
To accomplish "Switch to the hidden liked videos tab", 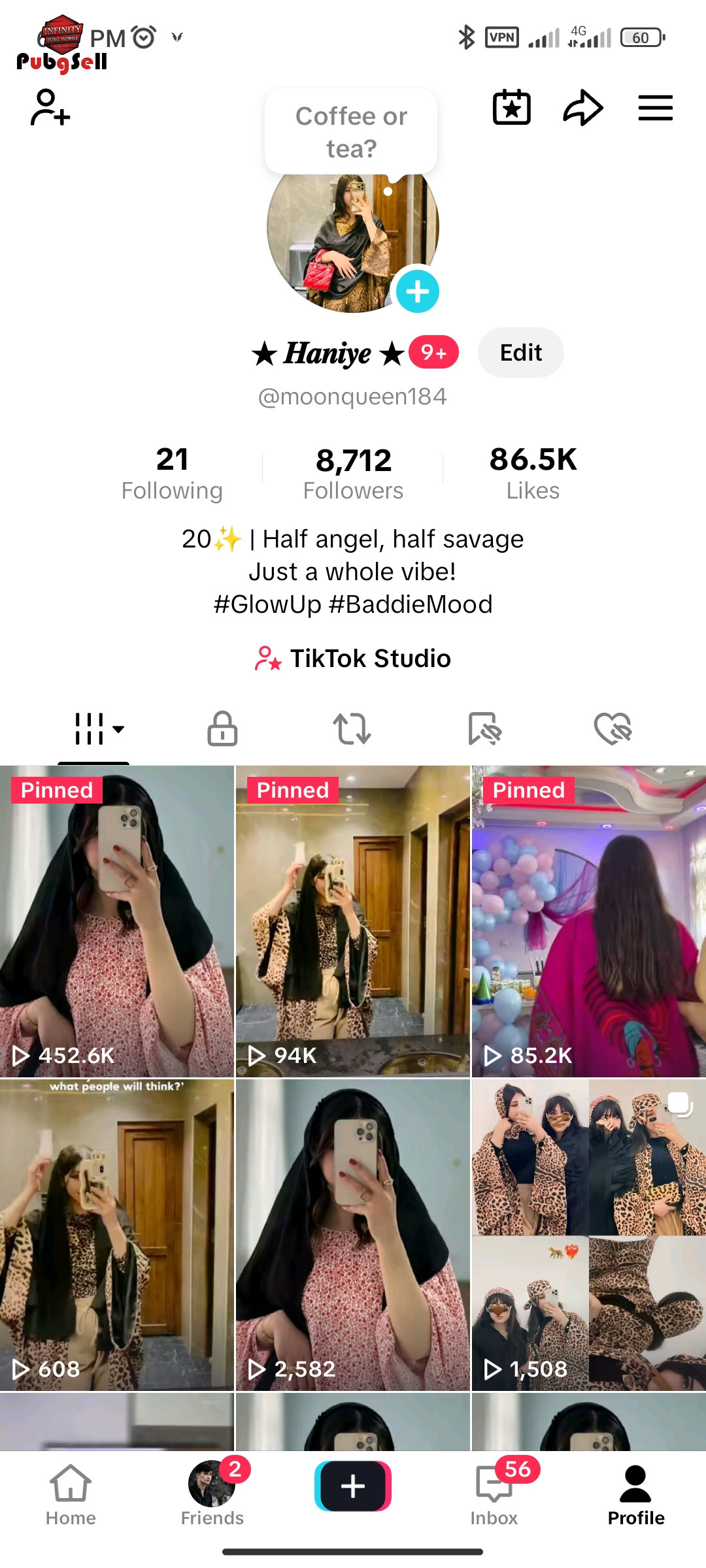I will click(613, 728).
